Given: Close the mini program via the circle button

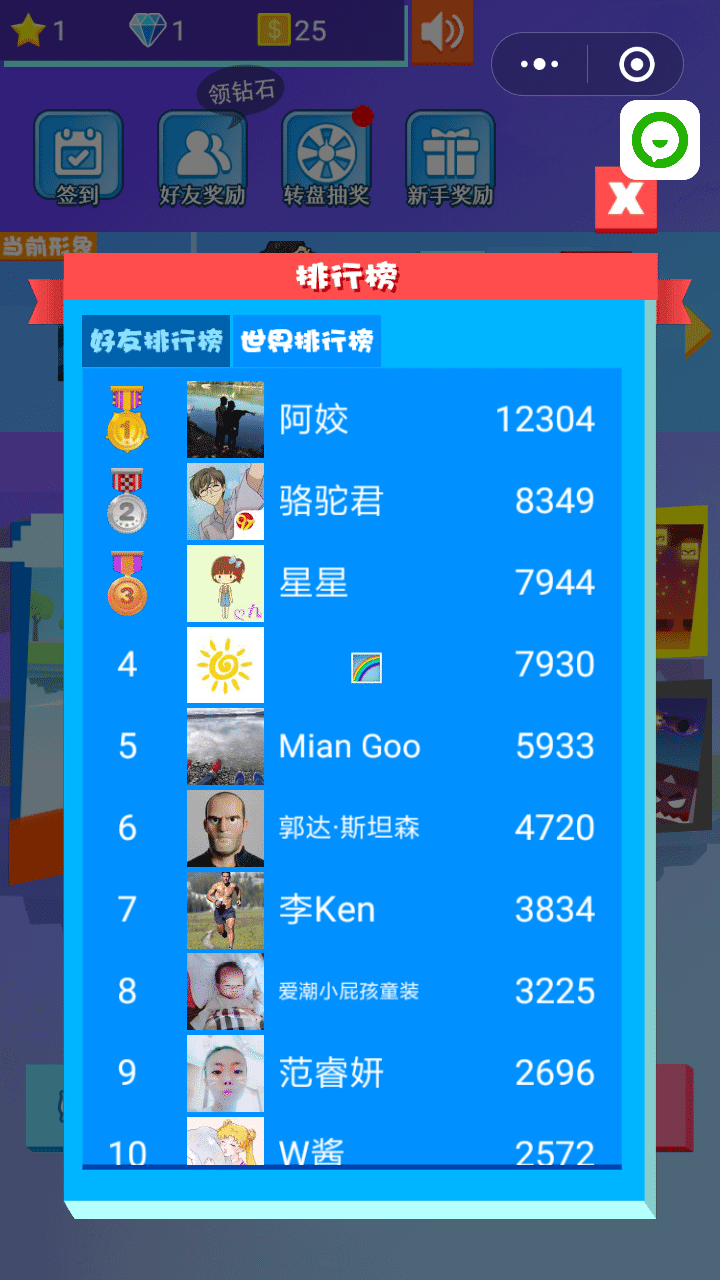Looking at the screenshot, I should (636, 65).
